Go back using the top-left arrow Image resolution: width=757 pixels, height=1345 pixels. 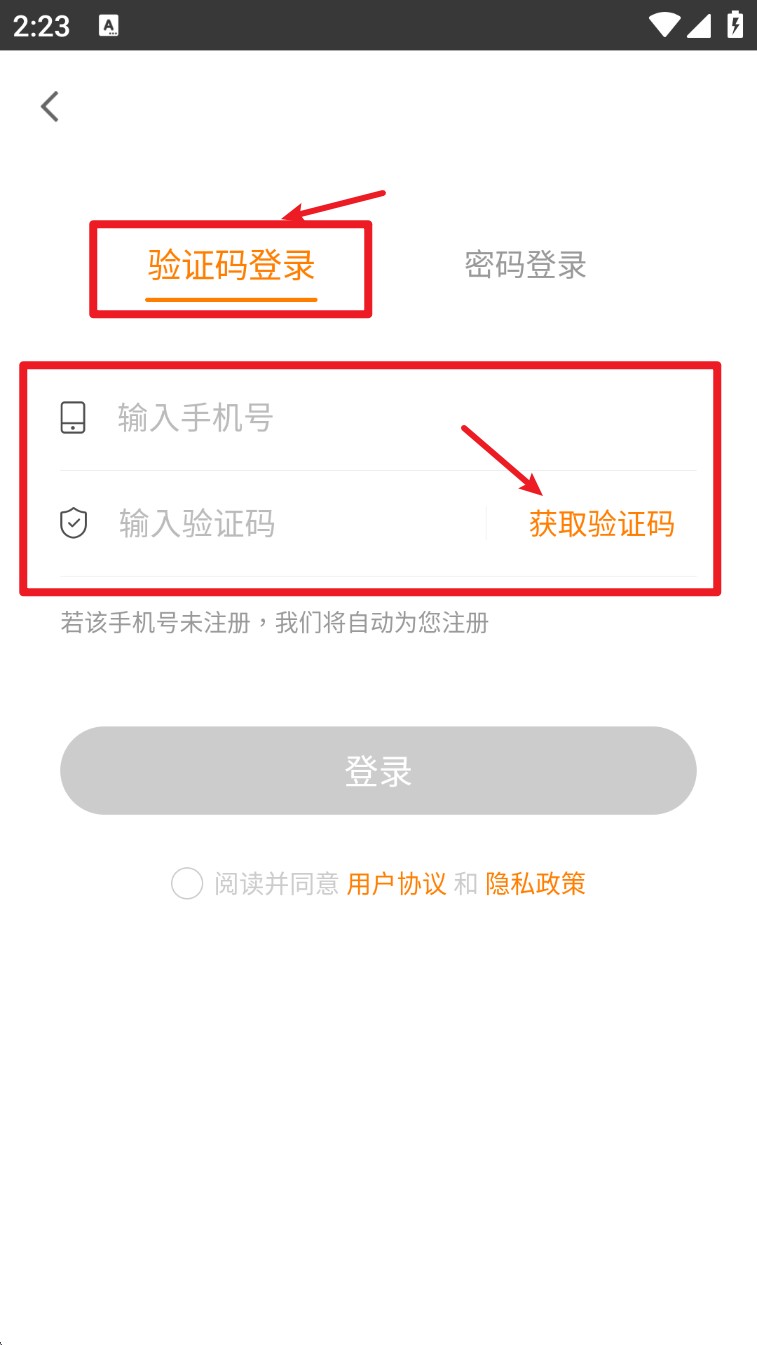[50, 106]
